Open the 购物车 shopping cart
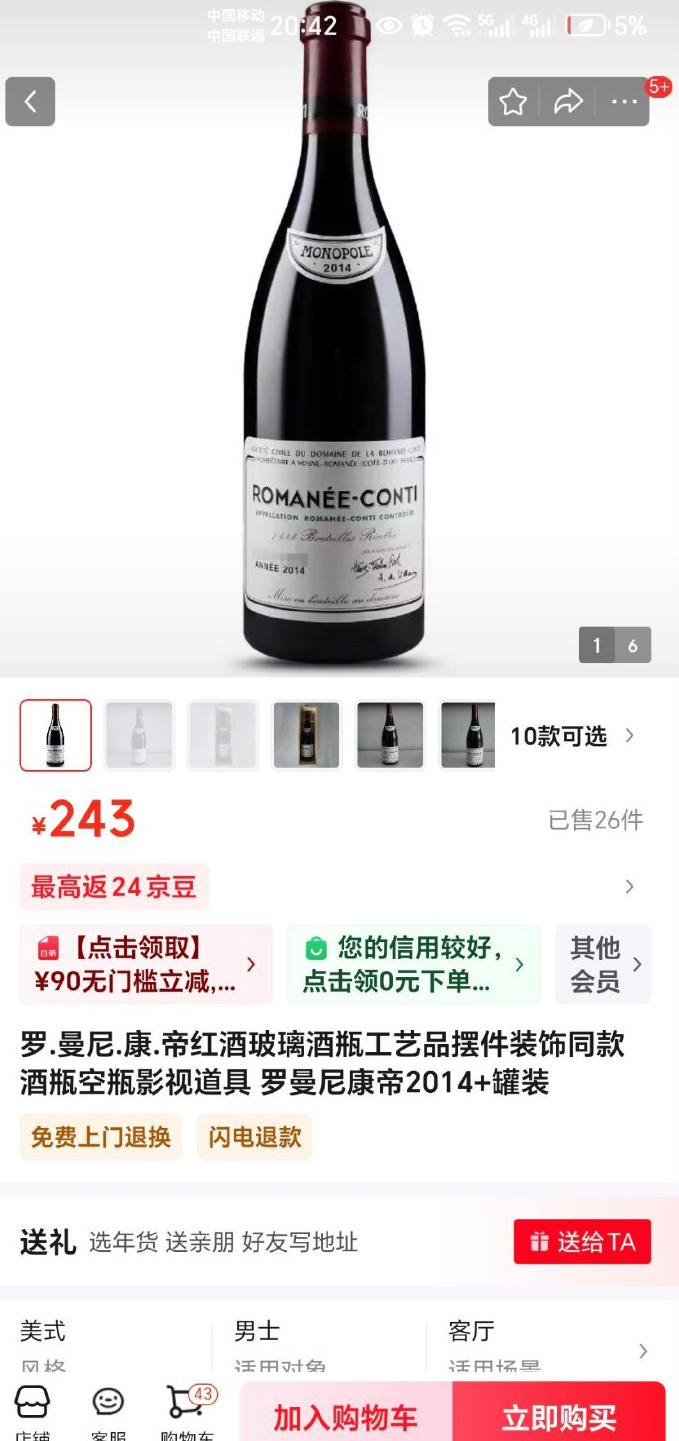Screen dimensions: 679x1441 [187, 1410]
